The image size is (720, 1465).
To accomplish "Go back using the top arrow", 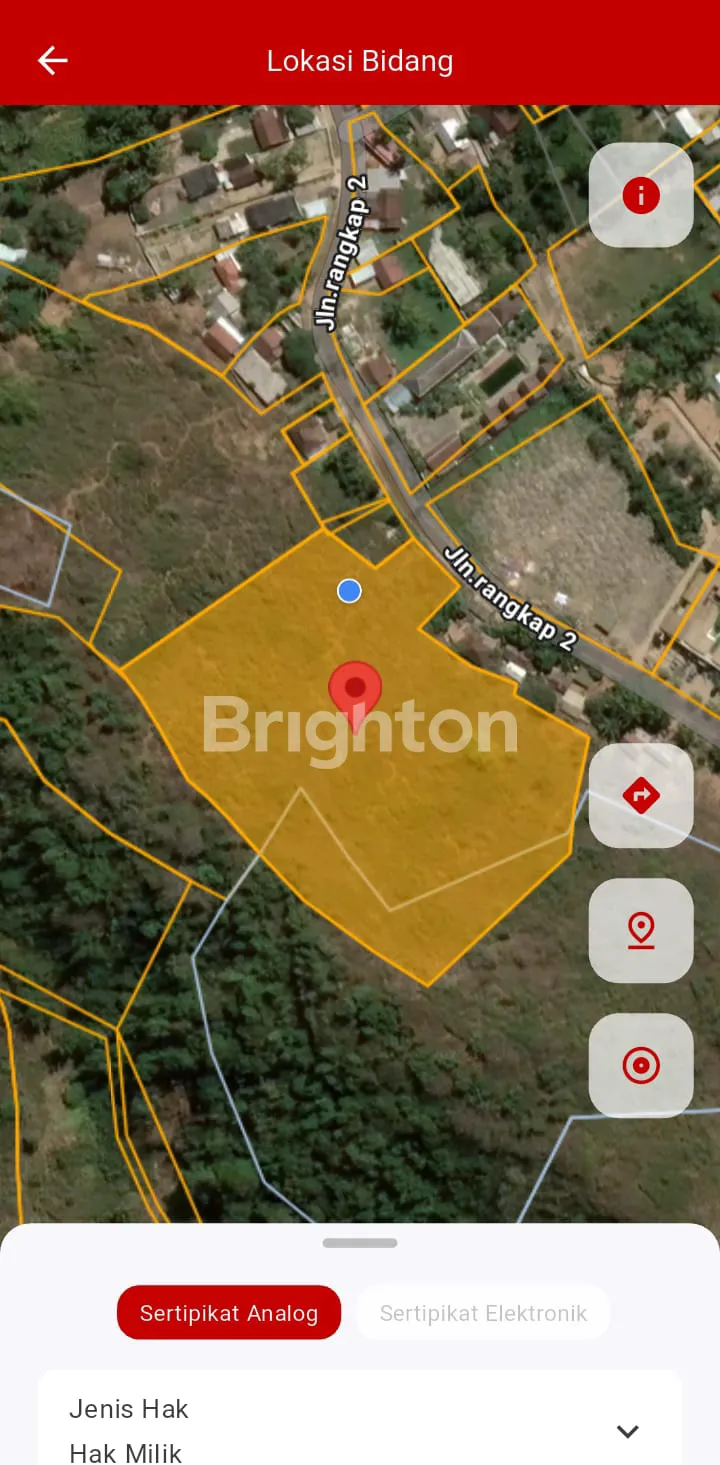I will [52, 61].
